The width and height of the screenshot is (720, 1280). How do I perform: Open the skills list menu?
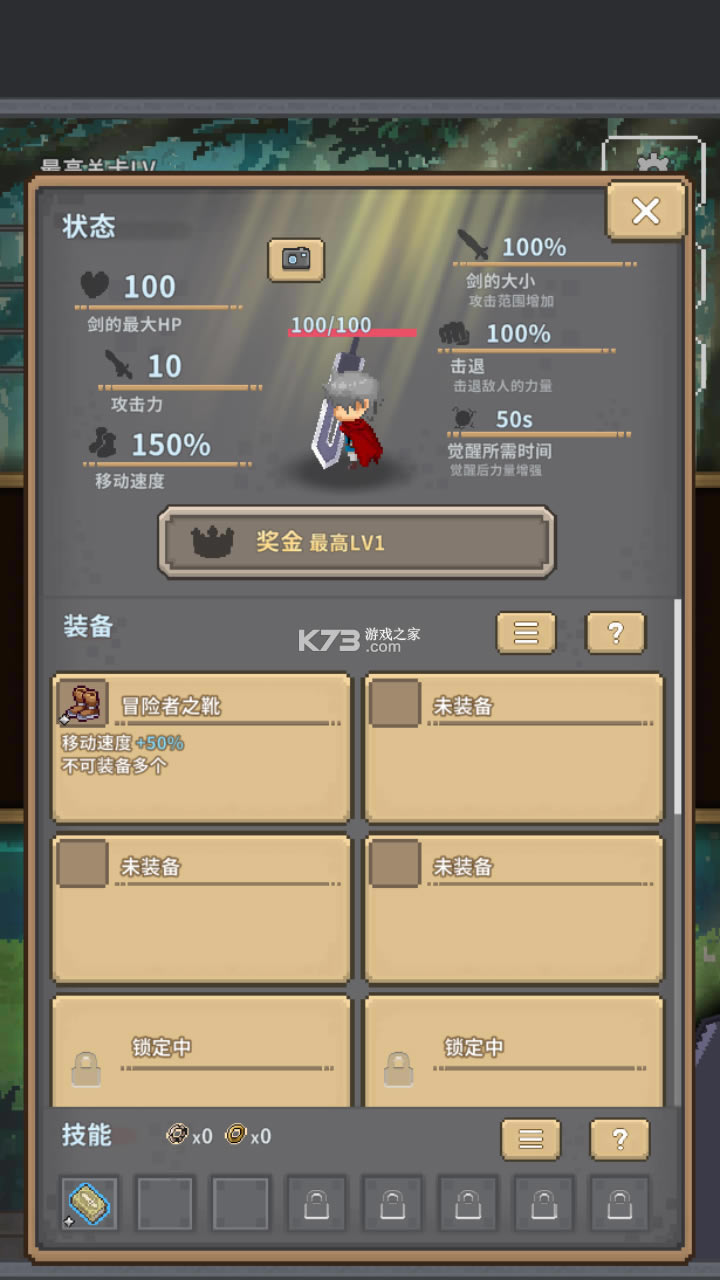[530, 1138]
